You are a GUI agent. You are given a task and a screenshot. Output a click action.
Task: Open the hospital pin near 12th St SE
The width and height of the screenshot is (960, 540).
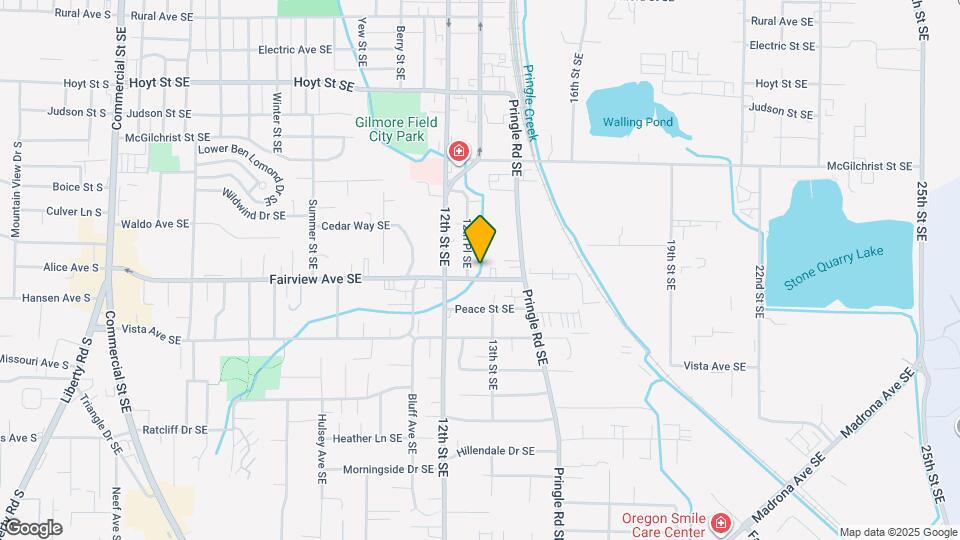click(458, 152)
